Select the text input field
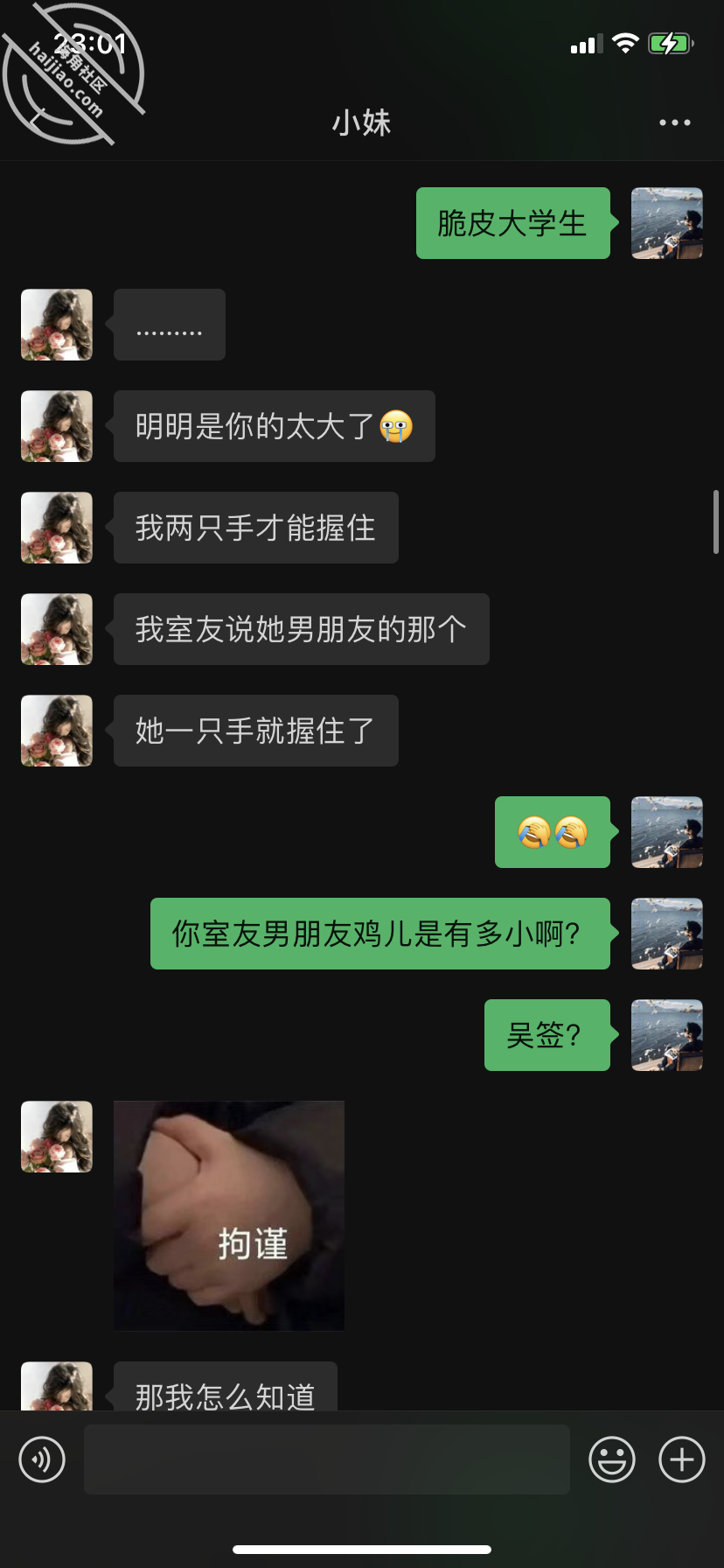This screenshot has height=1568, width=724. (x=326, y=1459)
